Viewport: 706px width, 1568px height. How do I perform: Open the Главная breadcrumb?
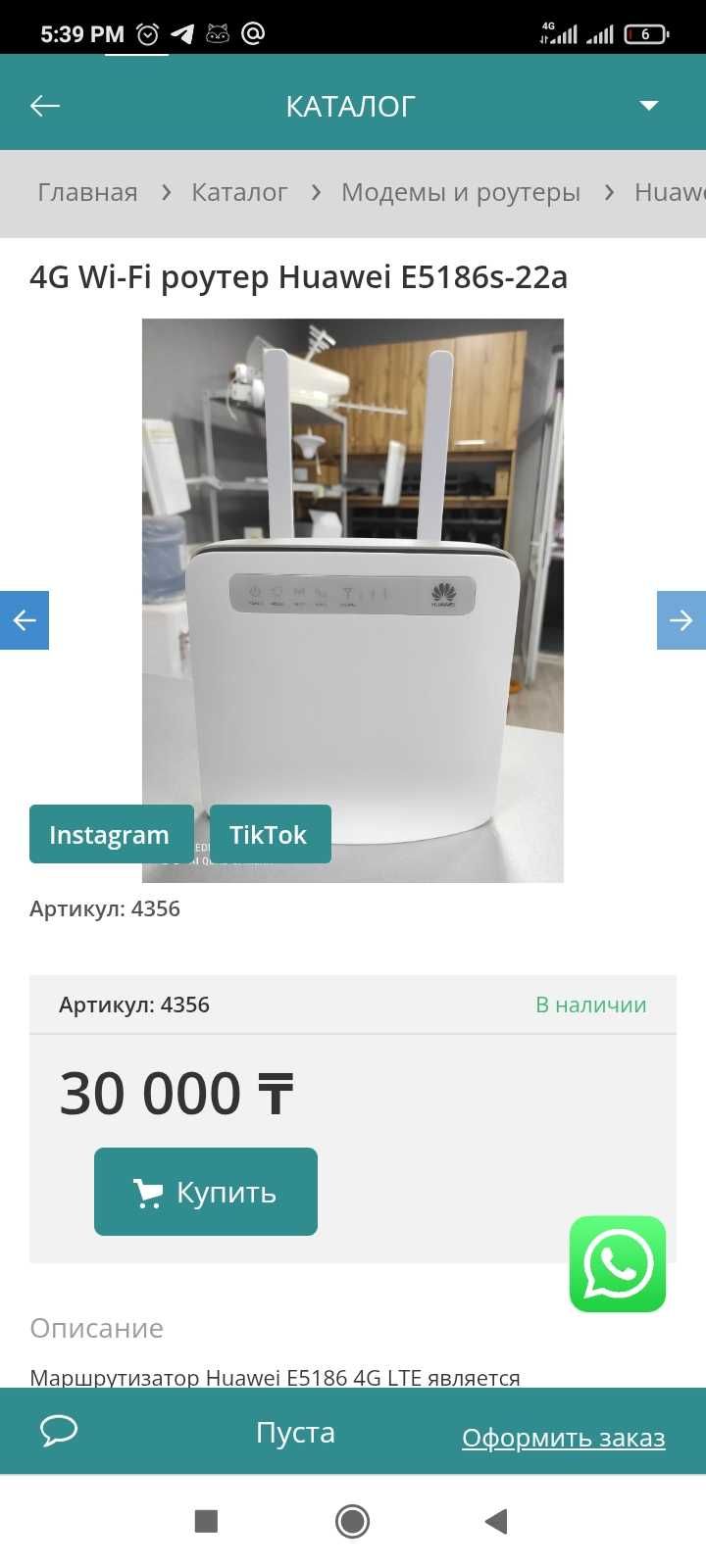(87, 192)
